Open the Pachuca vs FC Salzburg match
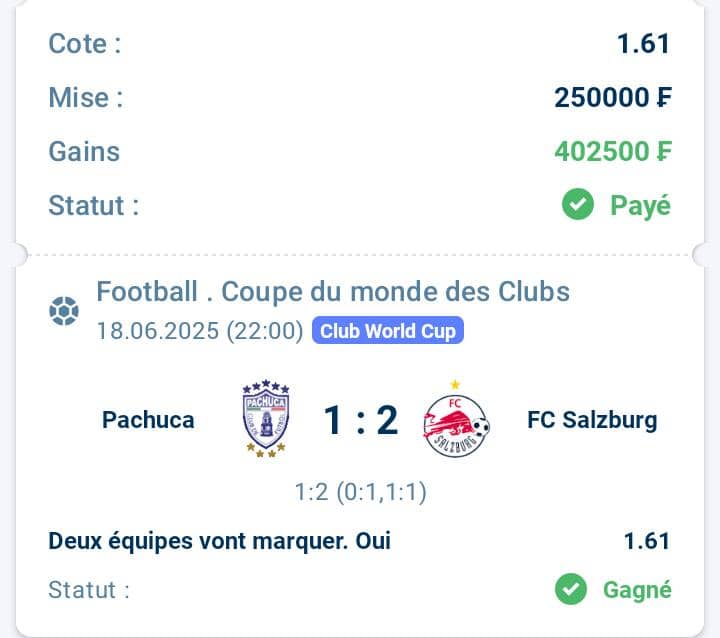720x638 pixels. tap(360, 420)
